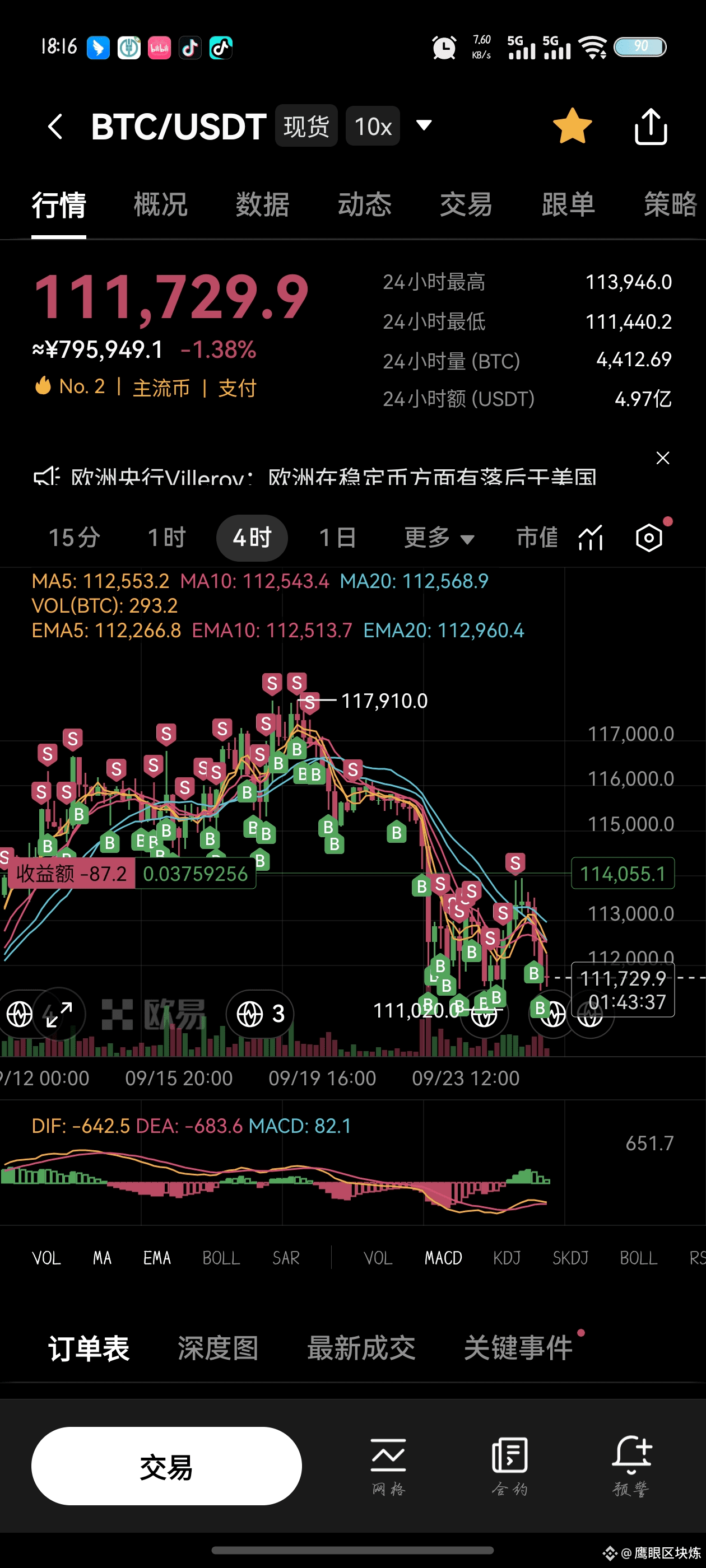Image resolution: width=706 pixels, height=1568 pixels.
Task: Select the KDJ sub-indicator
Action: (507, 1258)
